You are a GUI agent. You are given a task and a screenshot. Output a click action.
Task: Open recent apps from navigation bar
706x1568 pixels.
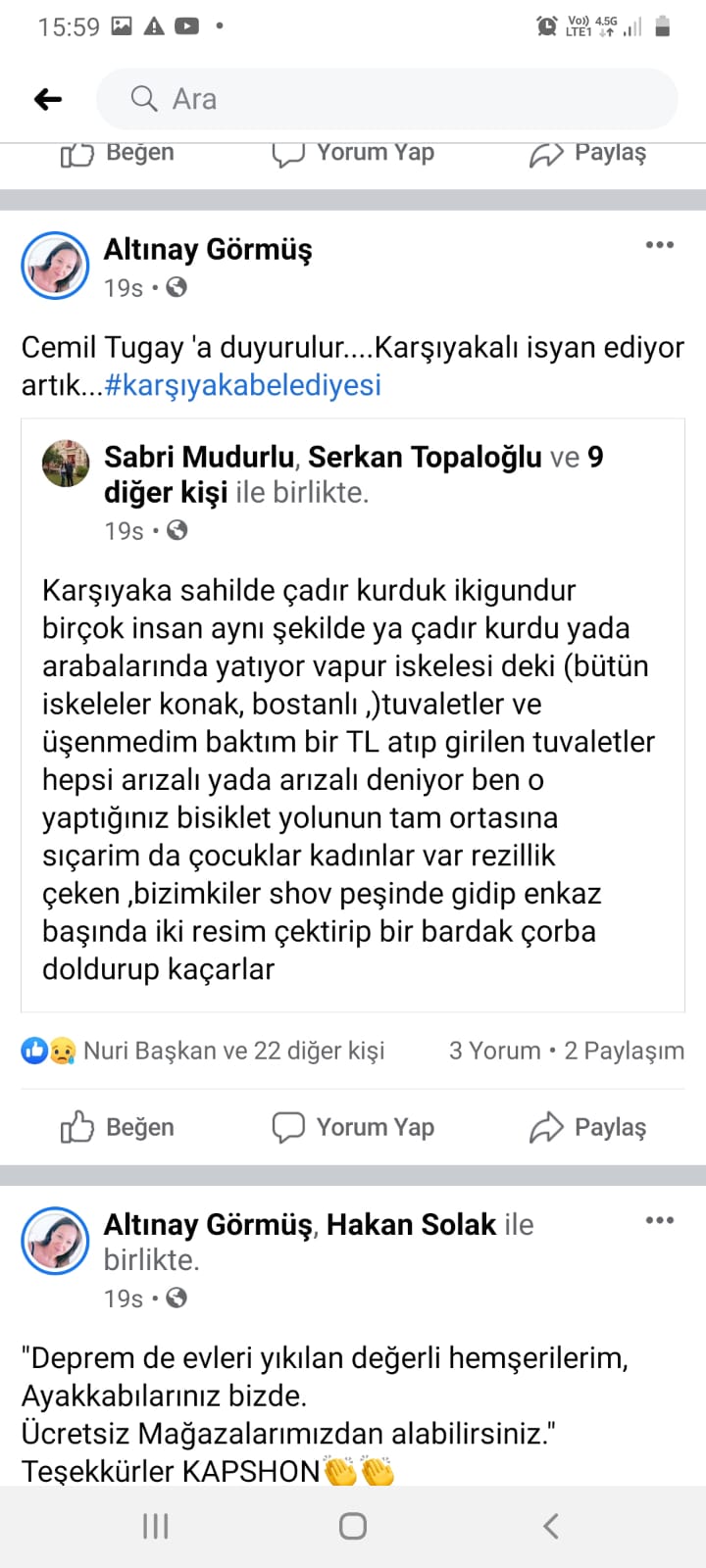click(x=155, y=1526)
